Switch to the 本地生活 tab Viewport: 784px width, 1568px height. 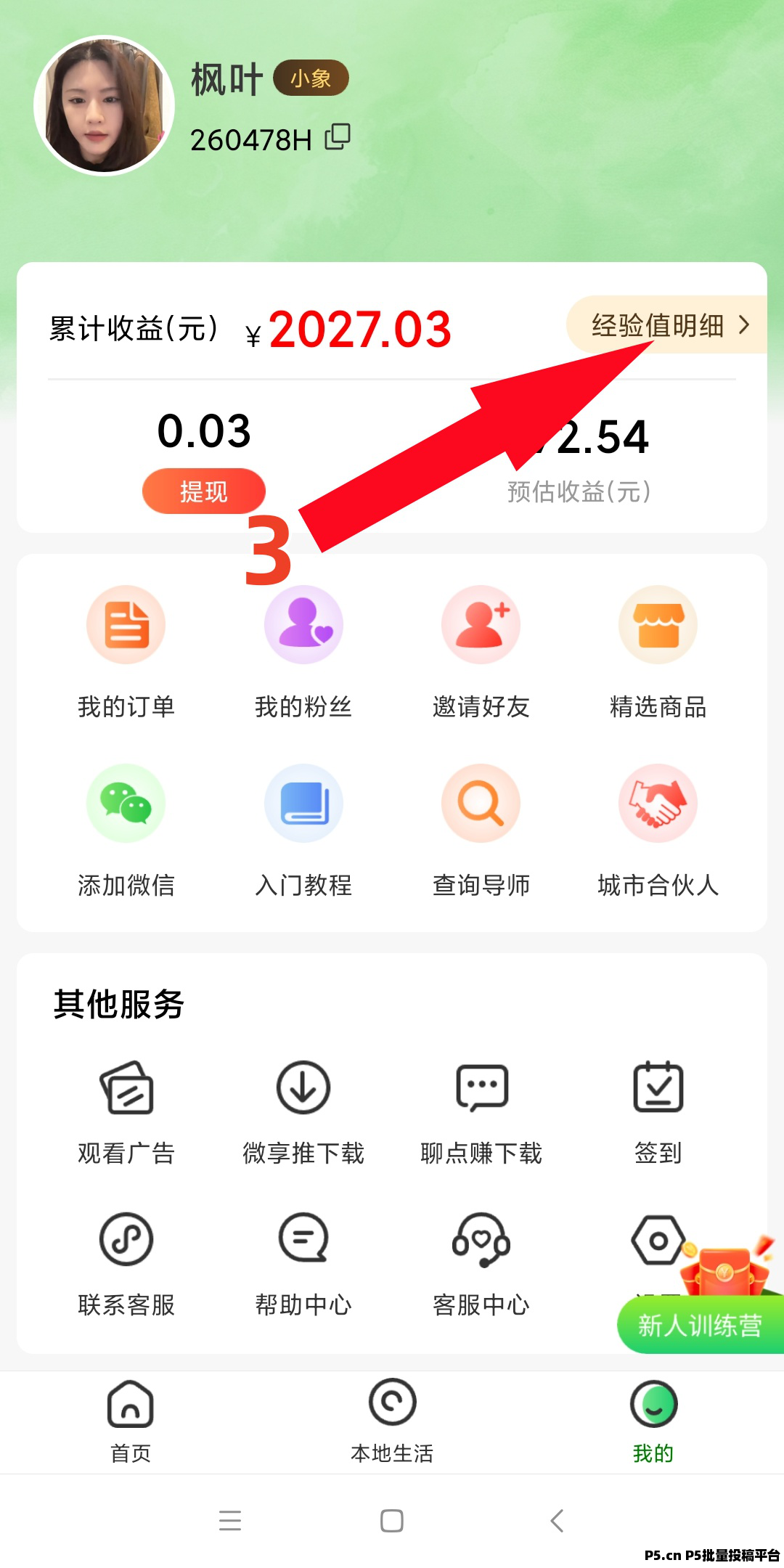point(392,1421)
